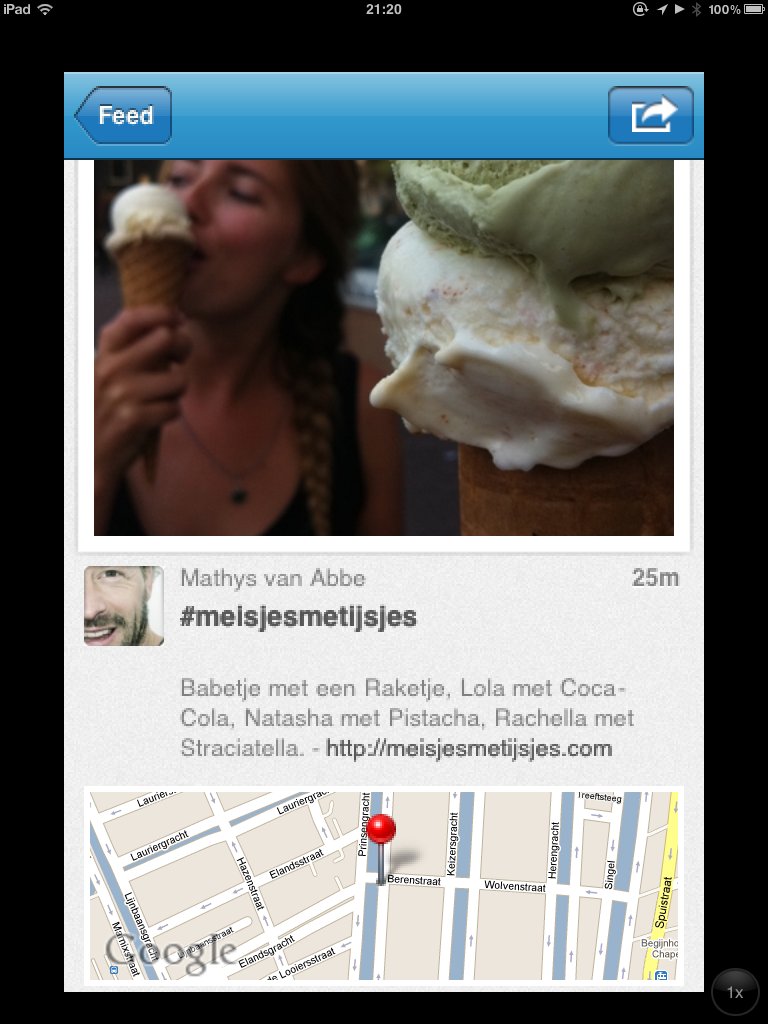This screenshot has height=1024, width=768.
Task: Go back to Feed
Action: [124, 116]
